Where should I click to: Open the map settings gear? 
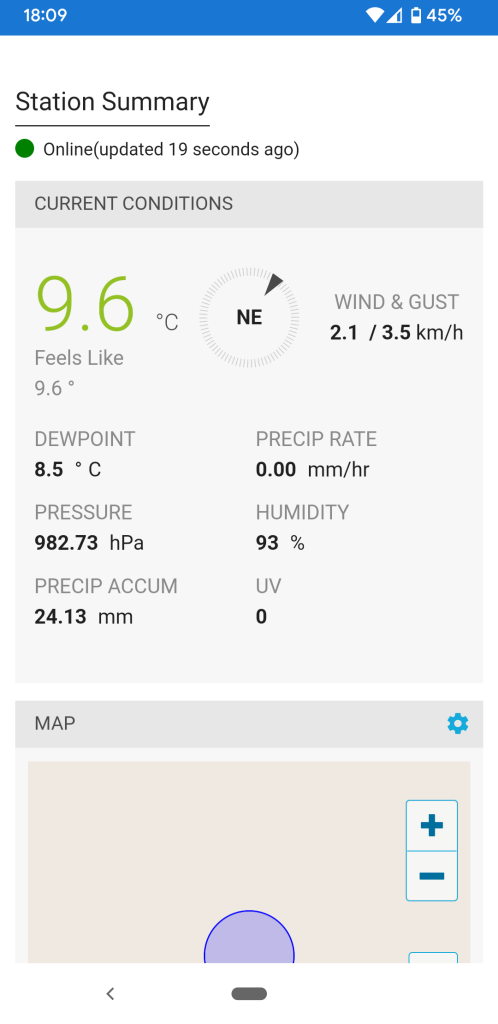(458, 724)
